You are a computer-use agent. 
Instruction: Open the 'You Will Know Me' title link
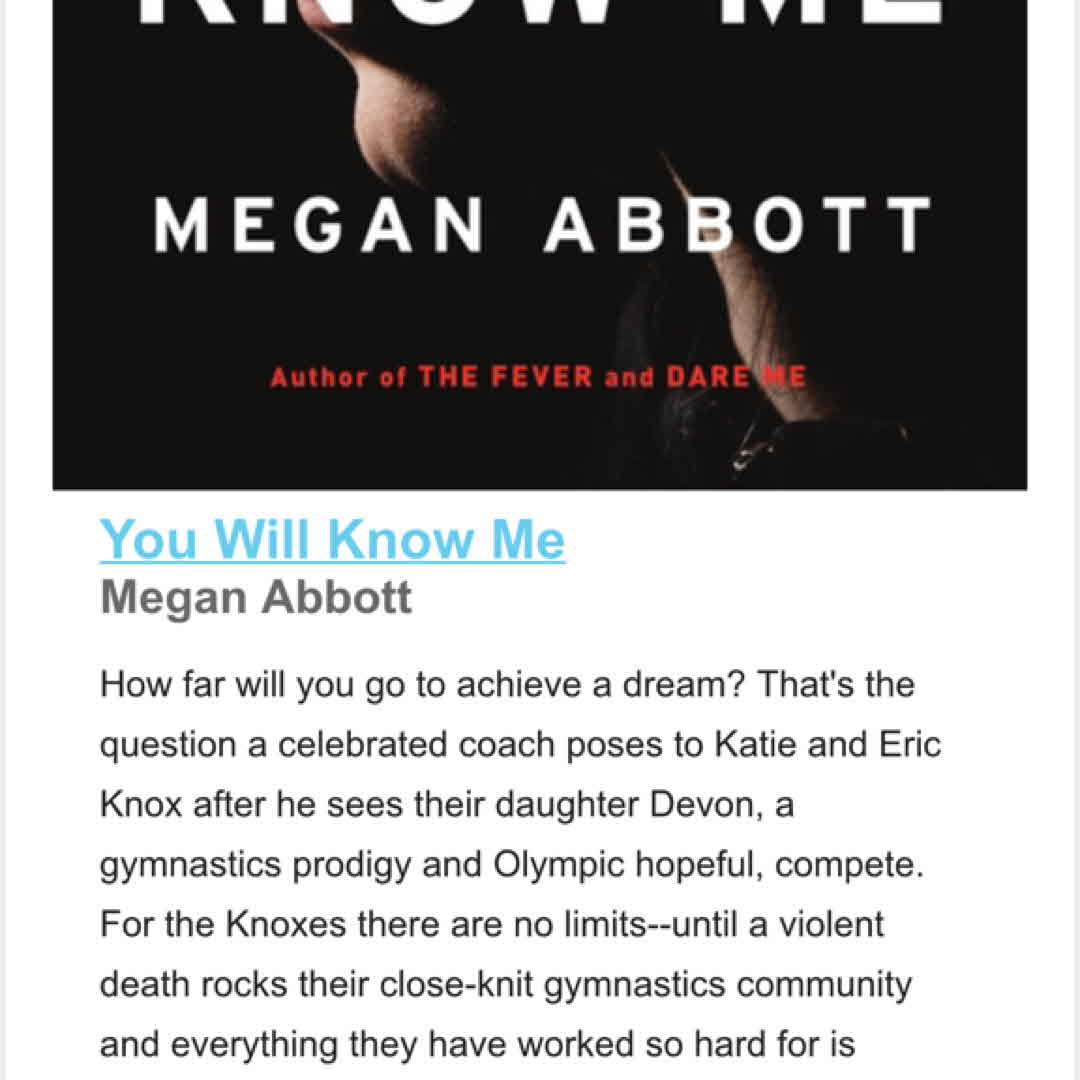(332, 540)
